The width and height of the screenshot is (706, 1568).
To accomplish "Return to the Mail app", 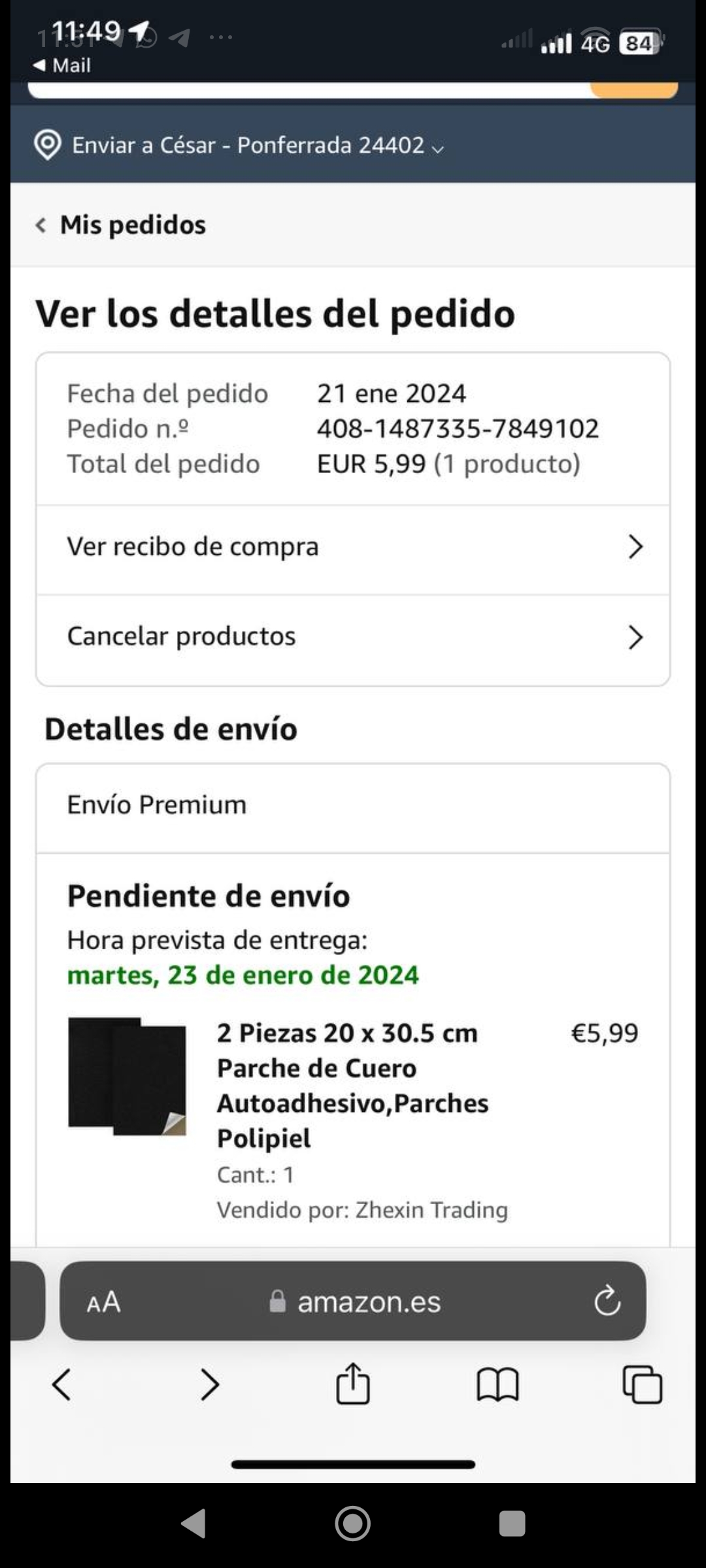I will pyautogui.click(x=62, y=65).
